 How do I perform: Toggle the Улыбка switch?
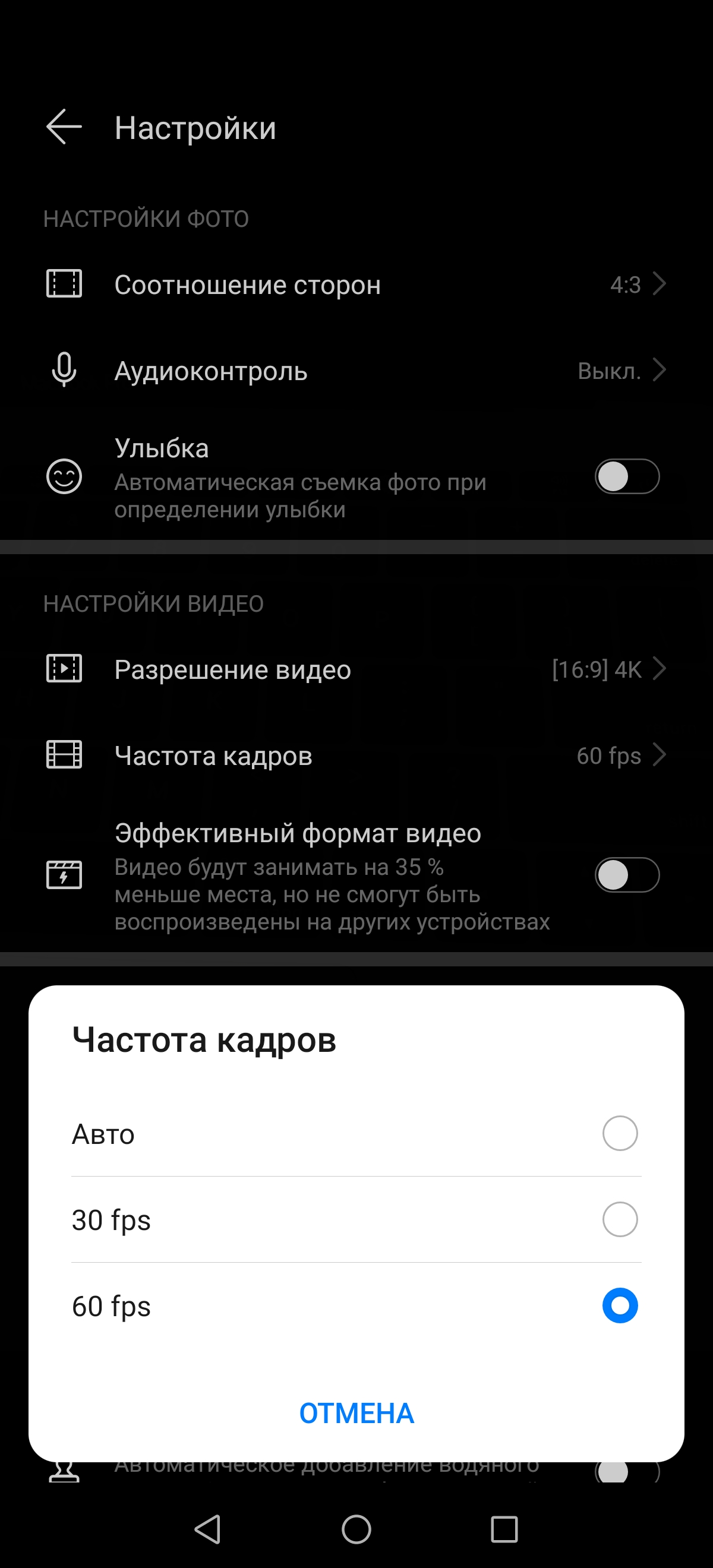[x=626, y=476]
